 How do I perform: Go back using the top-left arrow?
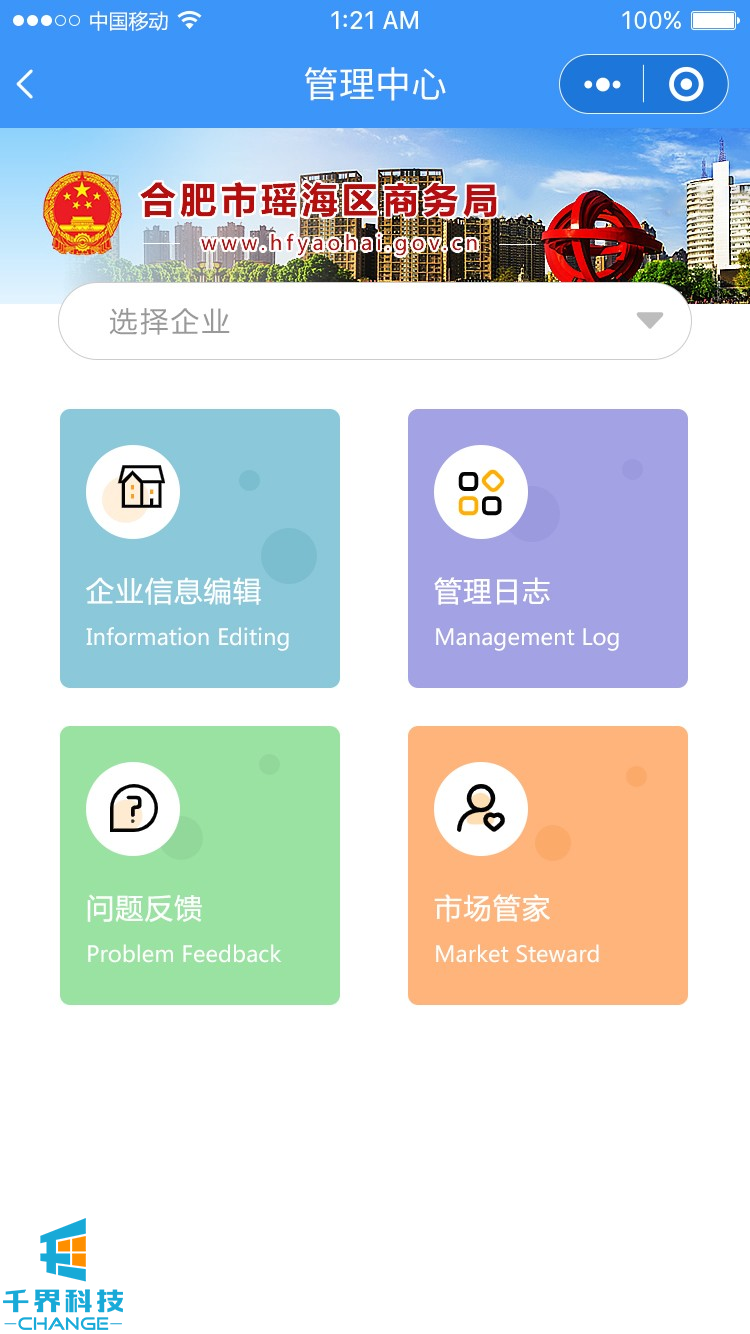click(27, 85)
